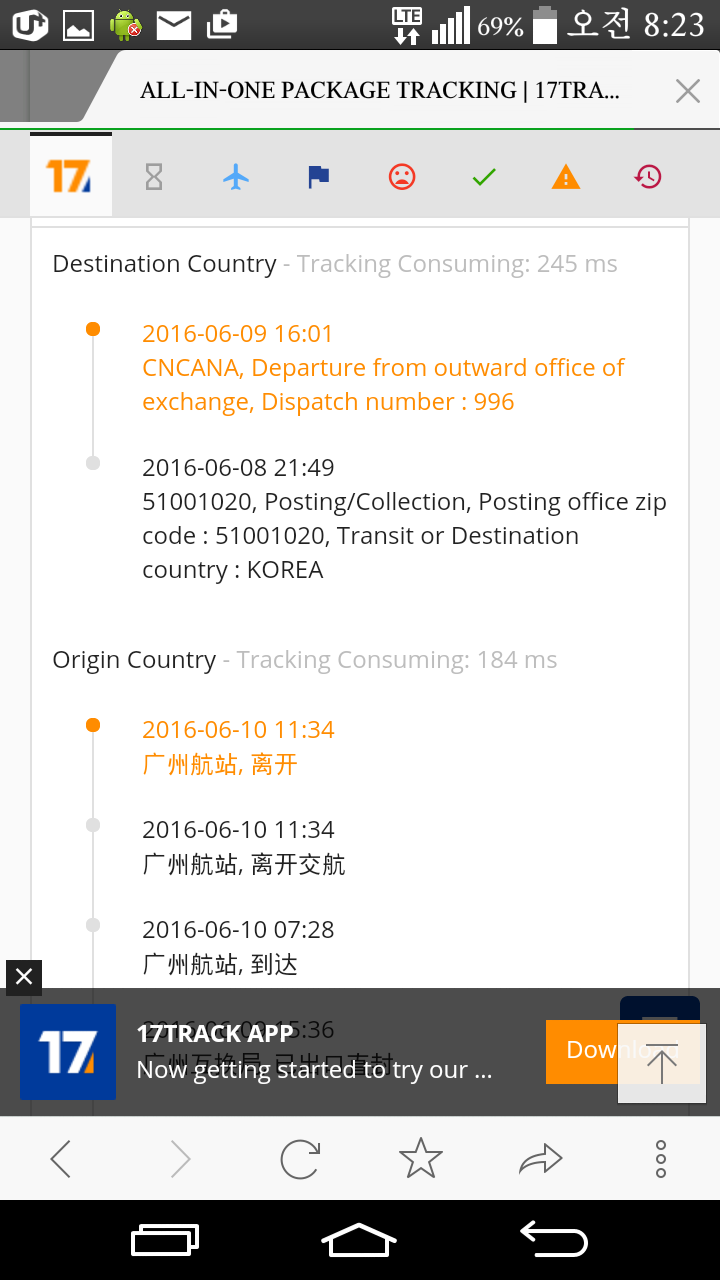This screenshot has width=720, height=1280.
Task: View undelivered packages with sad face icon
Action: click(401, 178)
